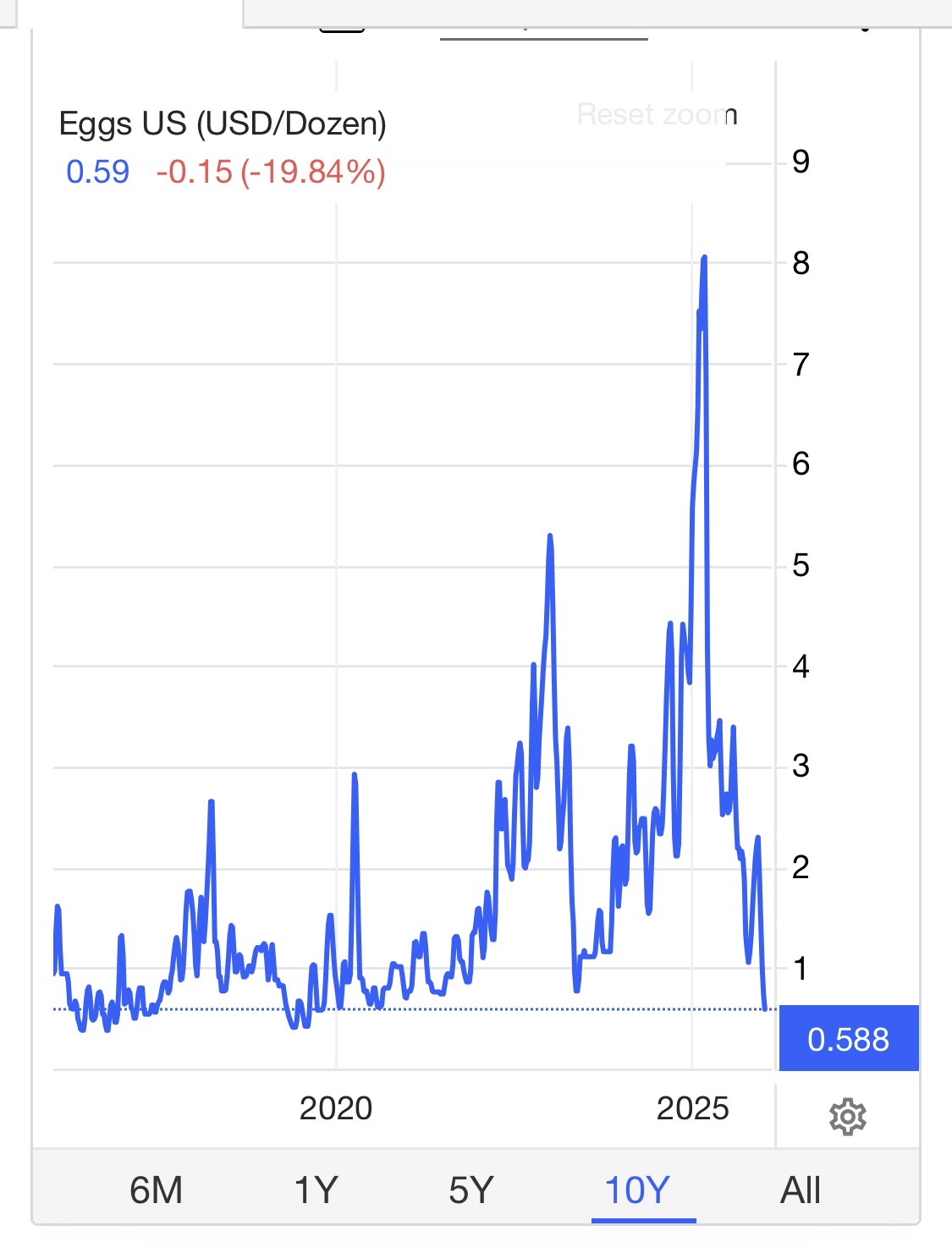The image size is (952, 1242).
Task: Show the 5Y price history
Action: [470, 1190]
